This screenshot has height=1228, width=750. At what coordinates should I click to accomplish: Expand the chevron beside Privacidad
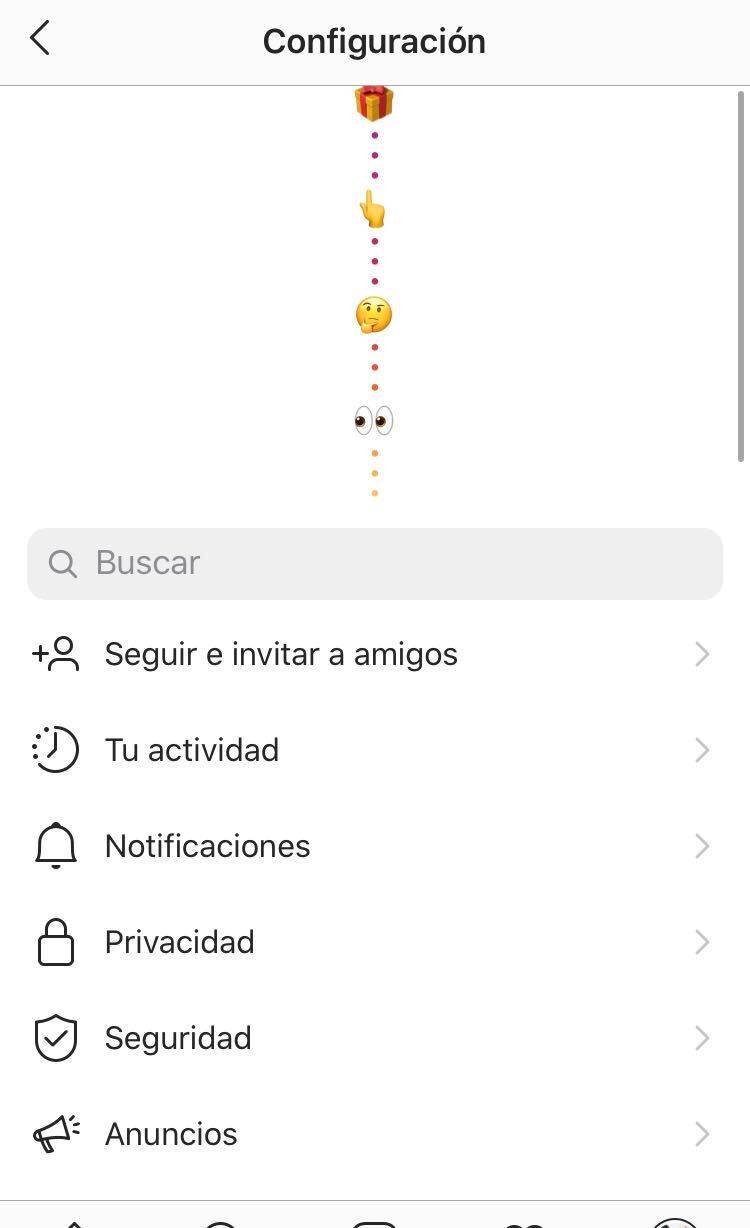[701, 941]
